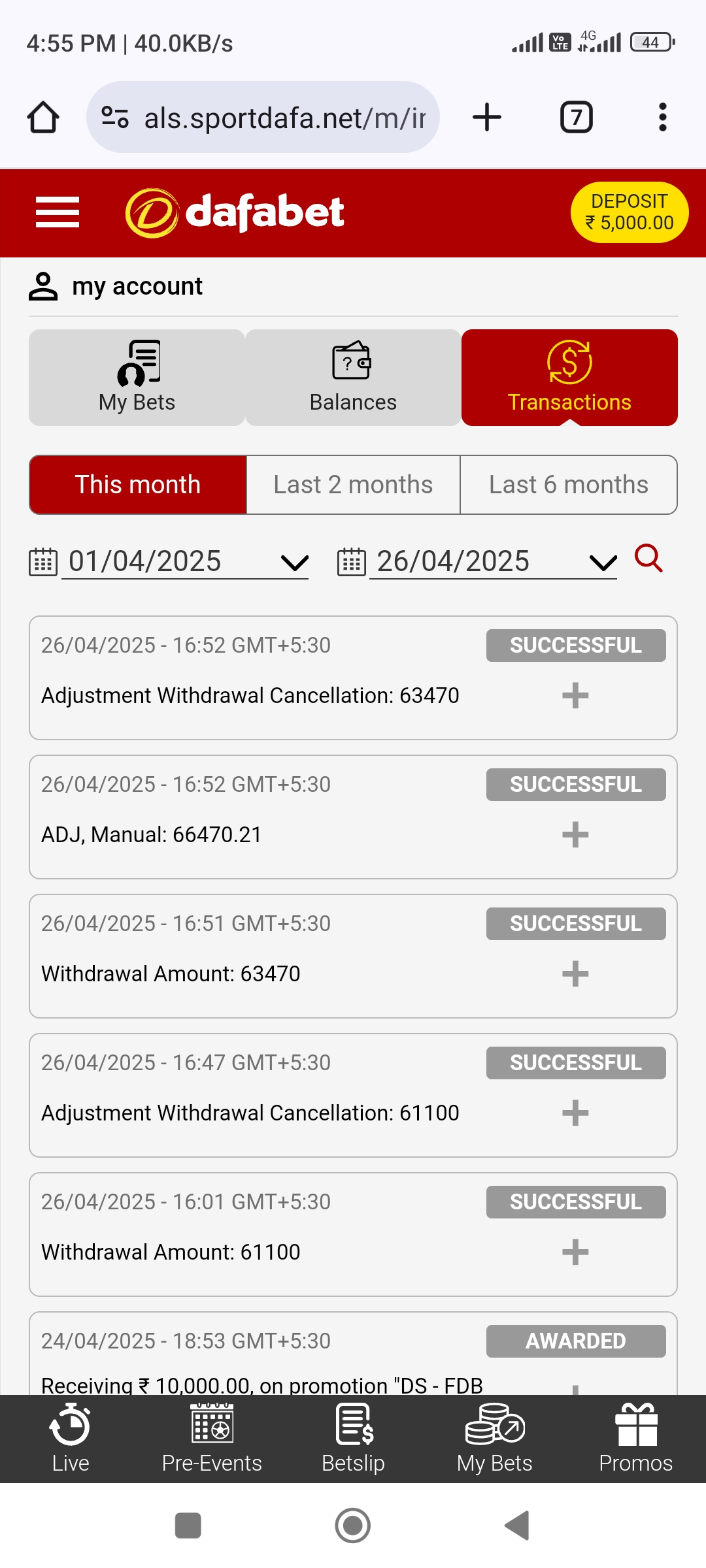Viewport: 706px width, 1568px height.
Task: Expand Withdrawal Amount: 61100 details
Action: click(x=575, y=1252)
